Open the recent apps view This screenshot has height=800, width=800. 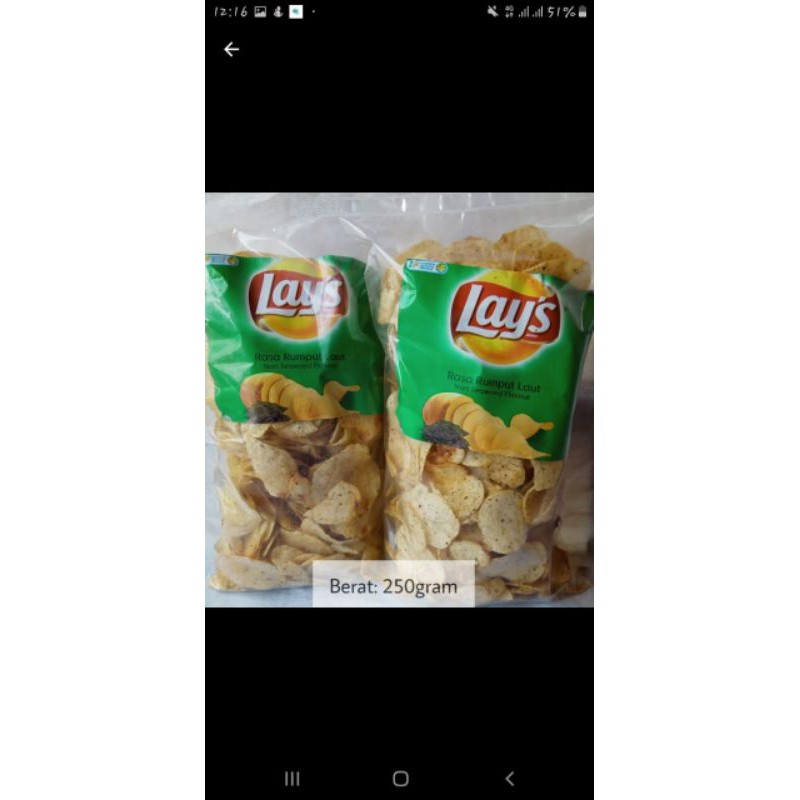pyautogui.click(x=292, y=778)
